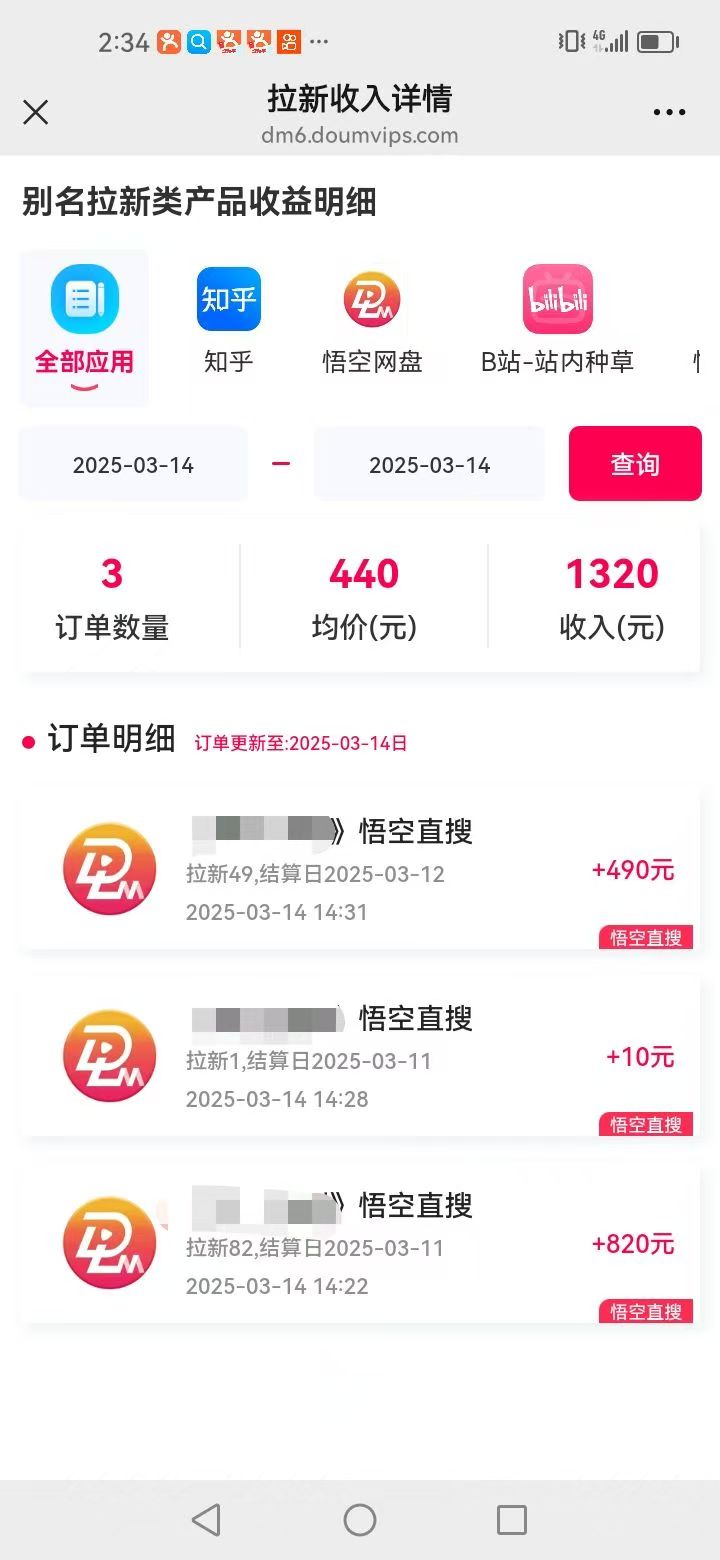Tap the 悟空直搜 tag on the +10元 order
Image resolution: width=720 pixels, height=1560 pixels.
[645, 1125]
